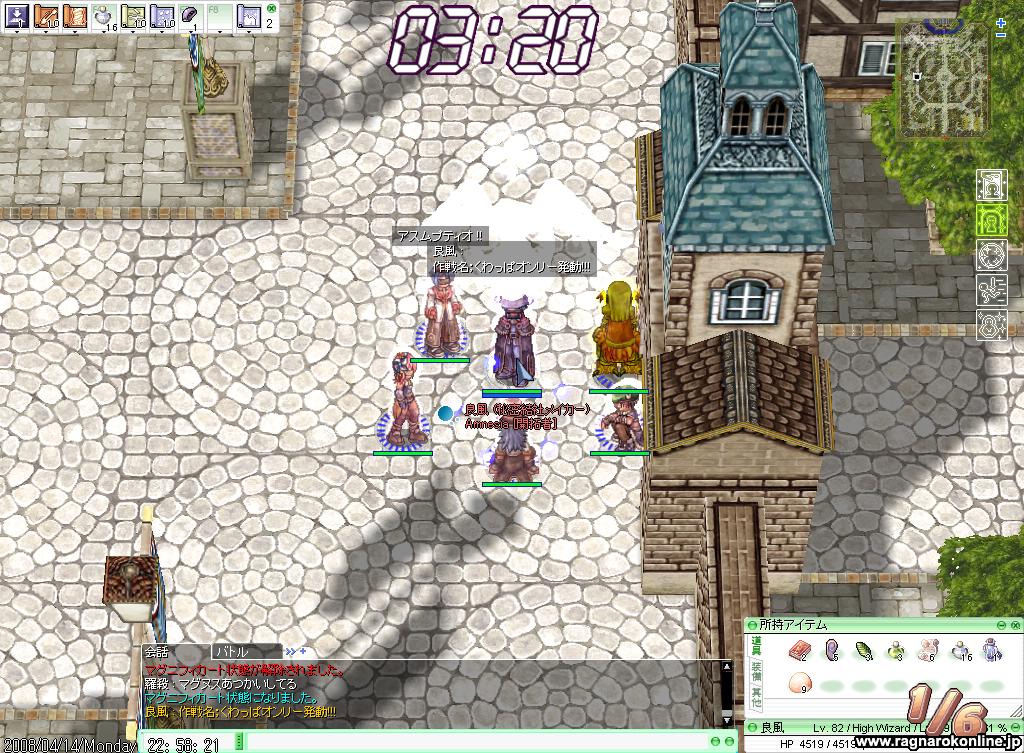Zoom in the minimap with plus
1024x753 pixels.
coord(1001,22)
